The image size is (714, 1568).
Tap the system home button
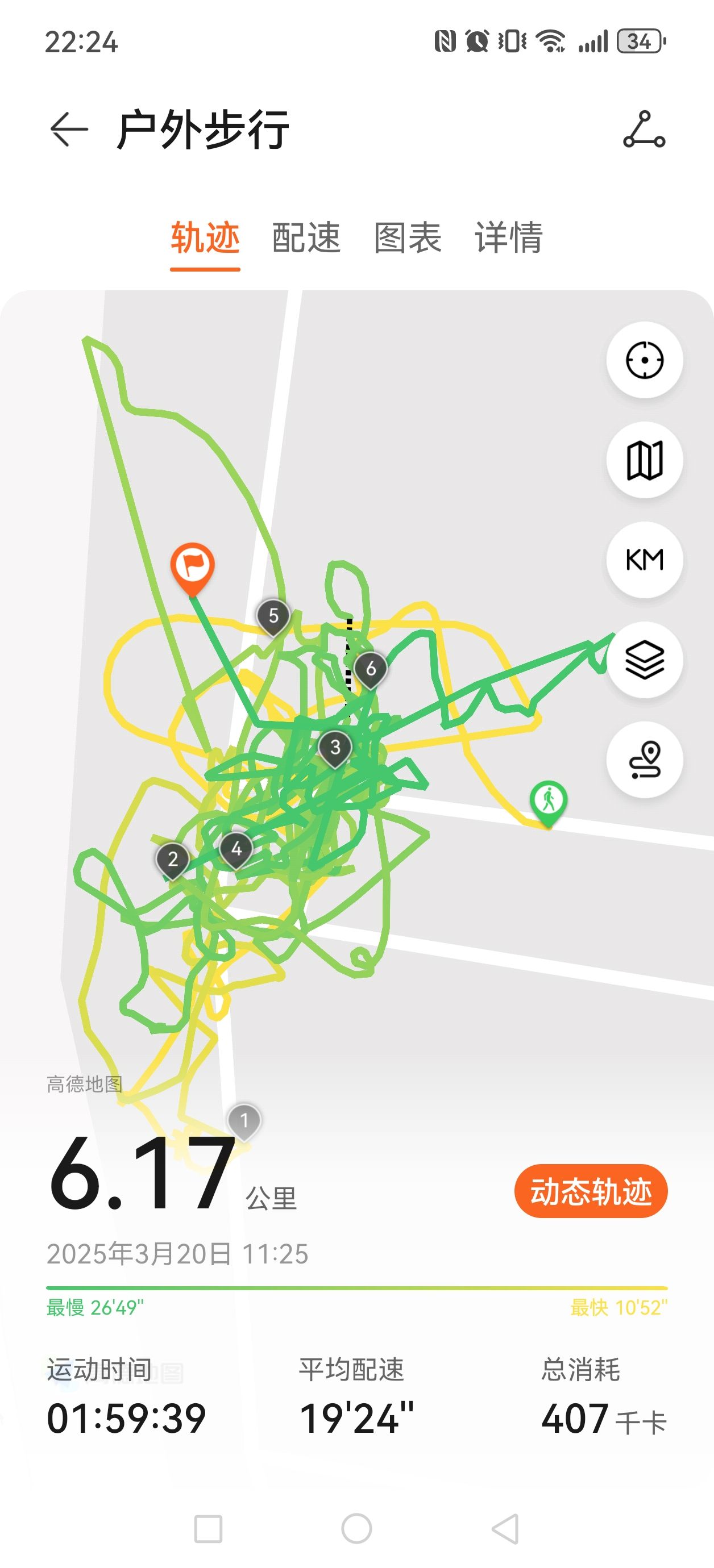357,1528
